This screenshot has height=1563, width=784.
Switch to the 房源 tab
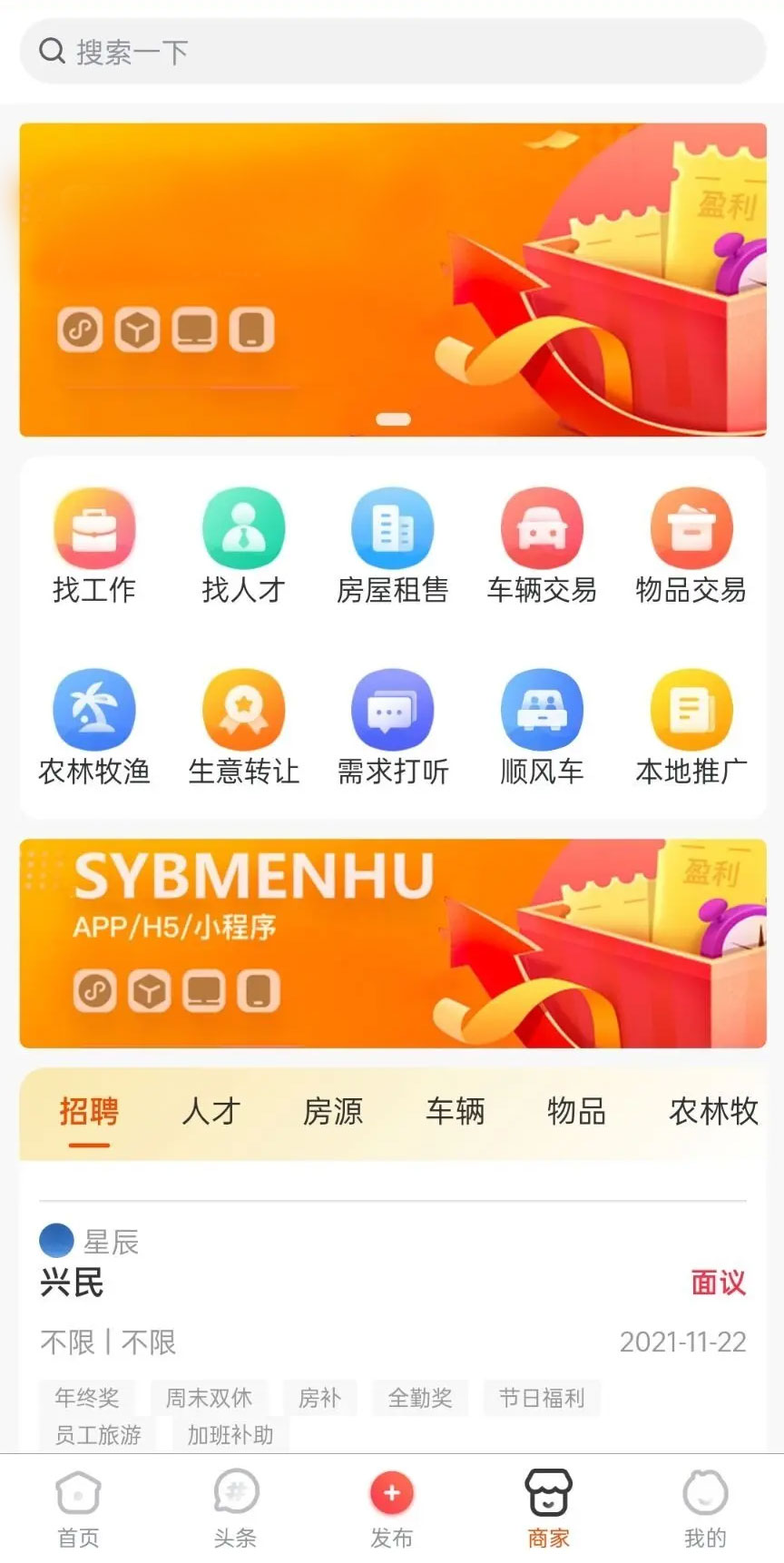(x=333, y=1111)
